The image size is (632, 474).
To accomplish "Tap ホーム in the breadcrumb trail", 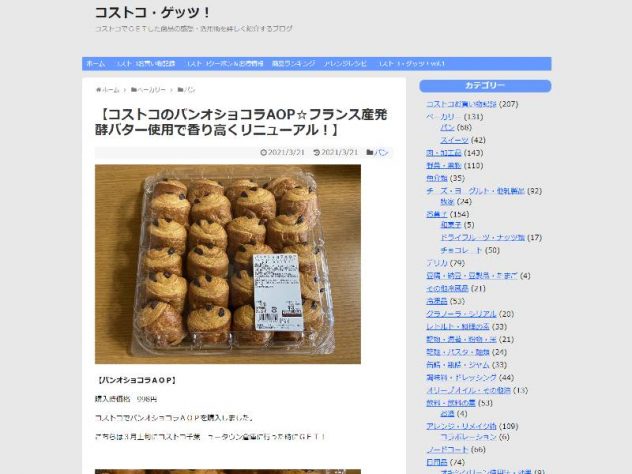I will coord(109,89).
